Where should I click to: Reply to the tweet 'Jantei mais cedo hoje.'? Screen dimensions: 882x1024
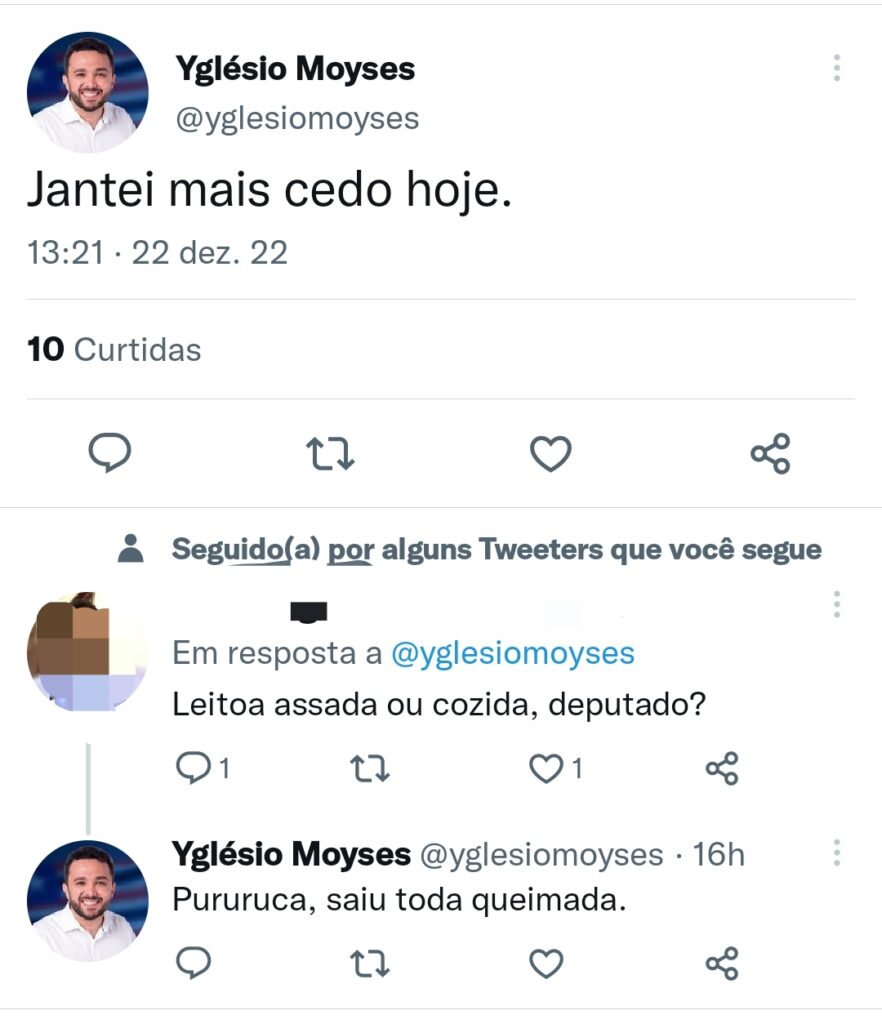(x=110, y=454)
